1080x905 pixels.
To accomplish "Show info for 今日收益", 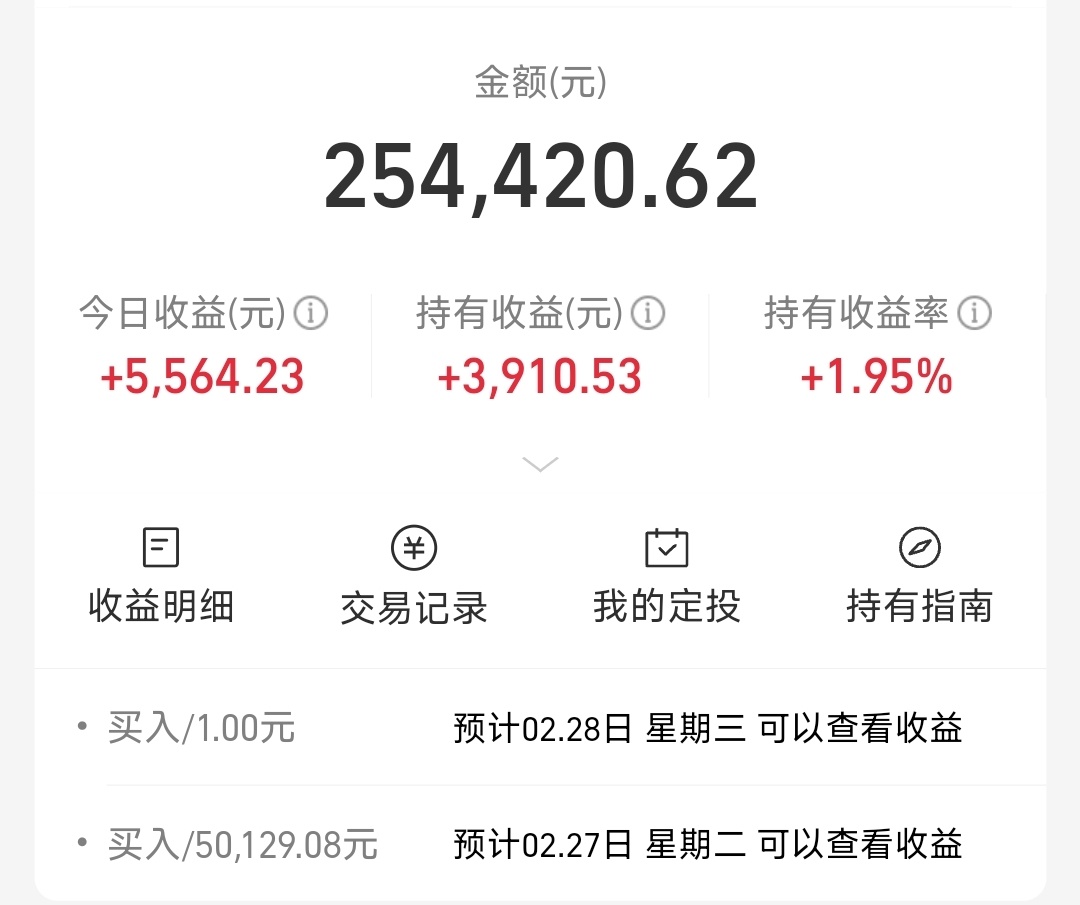I will tap(311, 314).
